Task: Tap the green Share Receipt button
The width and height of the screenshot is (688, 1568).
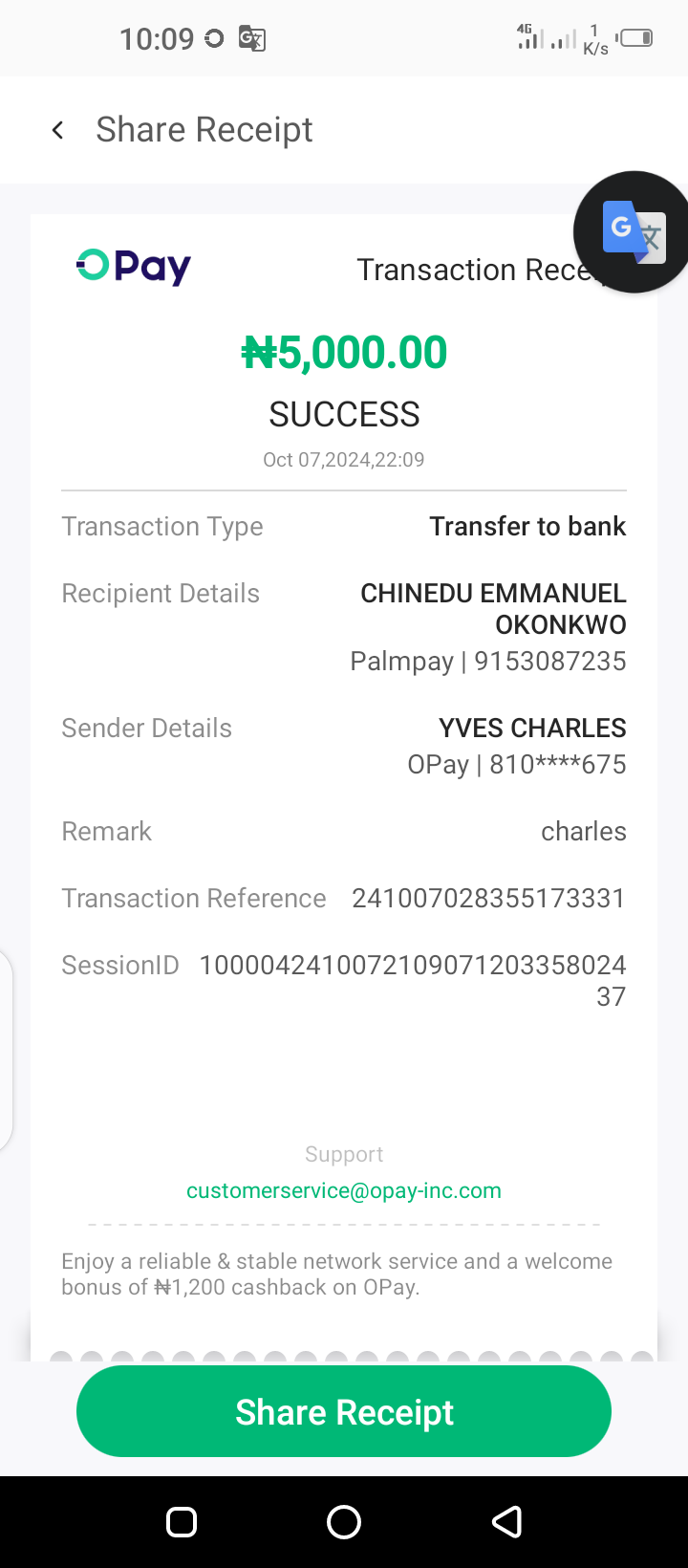Action: tap(344, 1411)
